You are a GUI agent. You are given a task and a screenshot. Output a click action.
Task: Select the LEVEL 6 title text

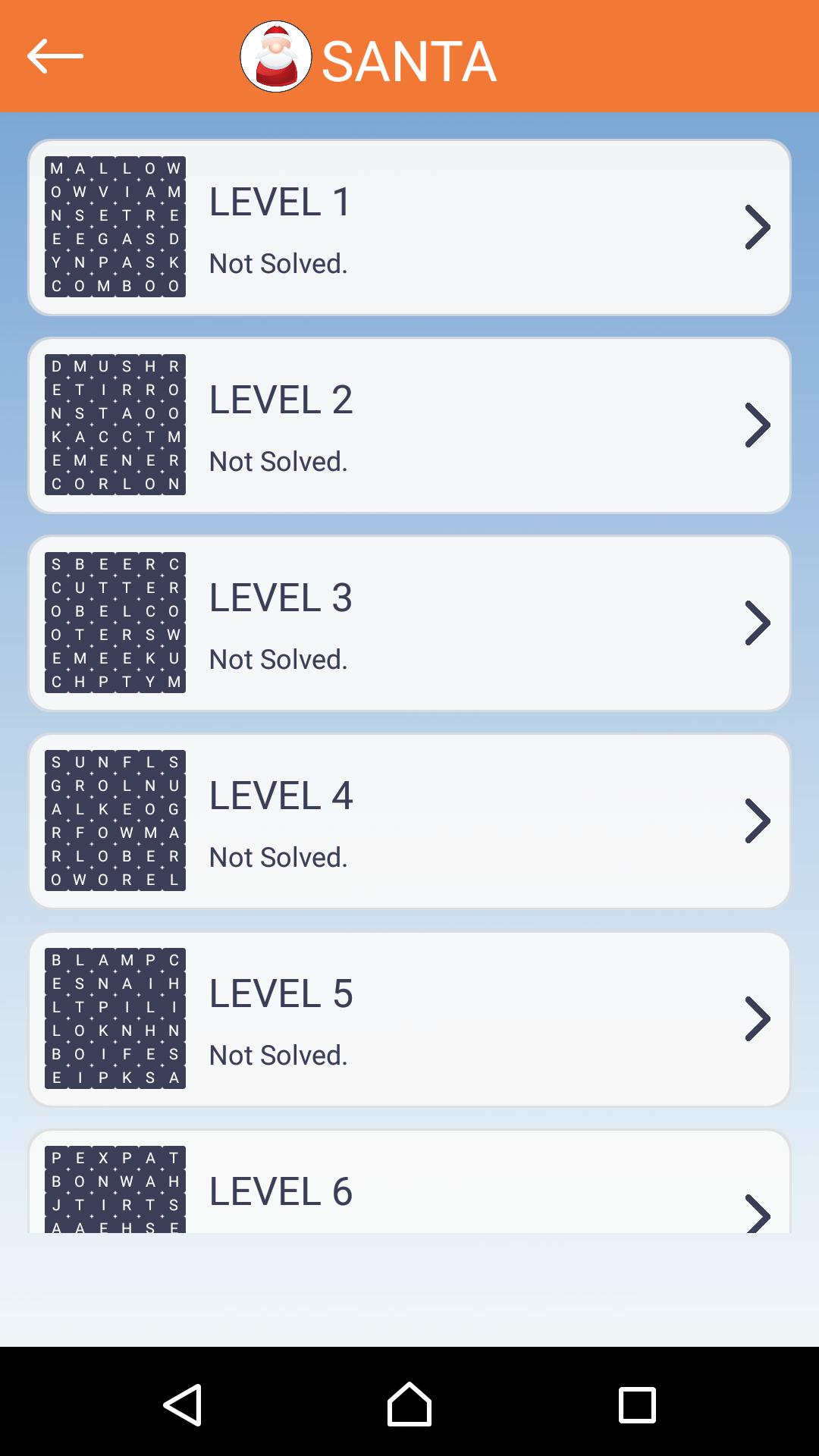[x=280, y=1191]
